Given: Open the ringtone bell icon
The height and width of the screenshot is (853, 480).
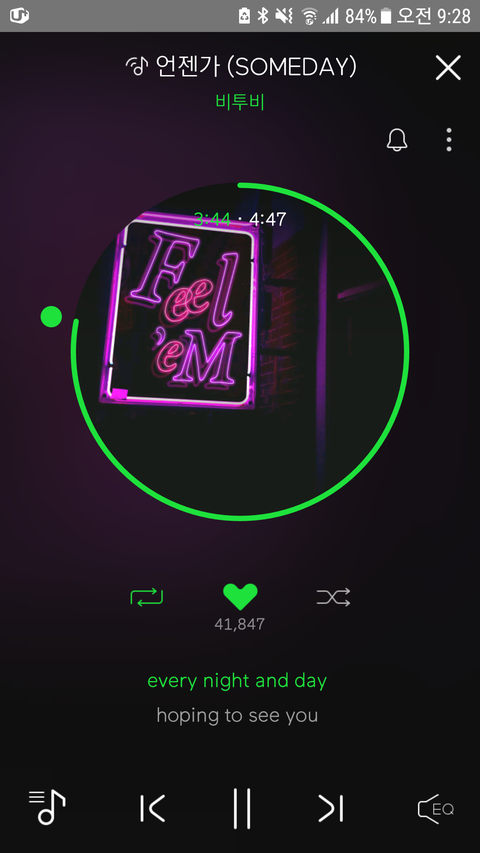Looking at the screenshot, I should [x=397, y=140].
